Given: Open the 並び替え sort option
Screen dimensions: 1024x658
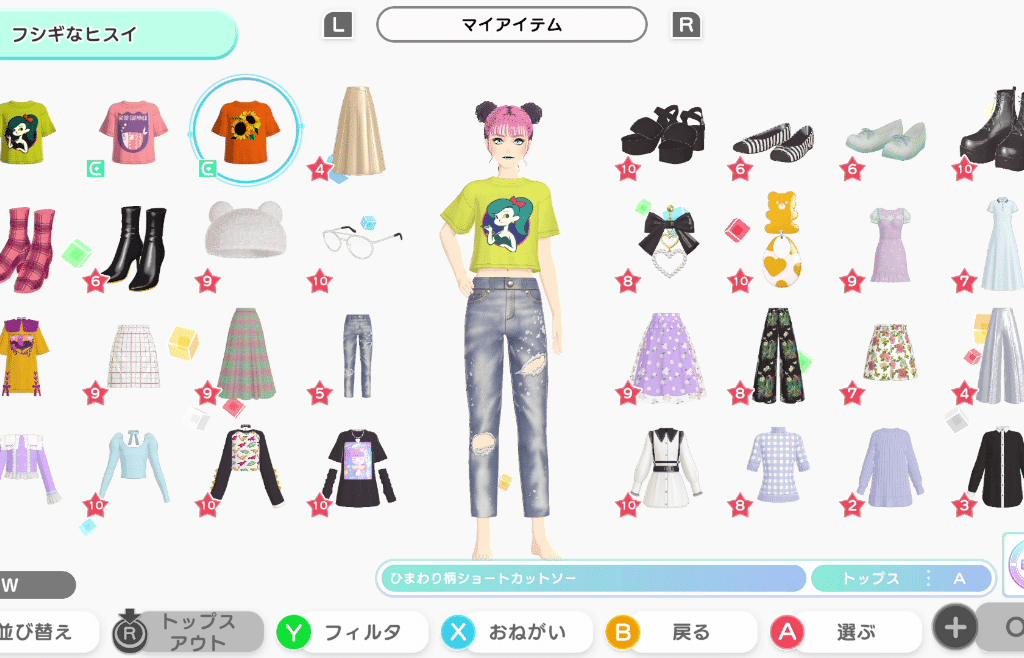Looking at the screenshot, I should (40, 632).
